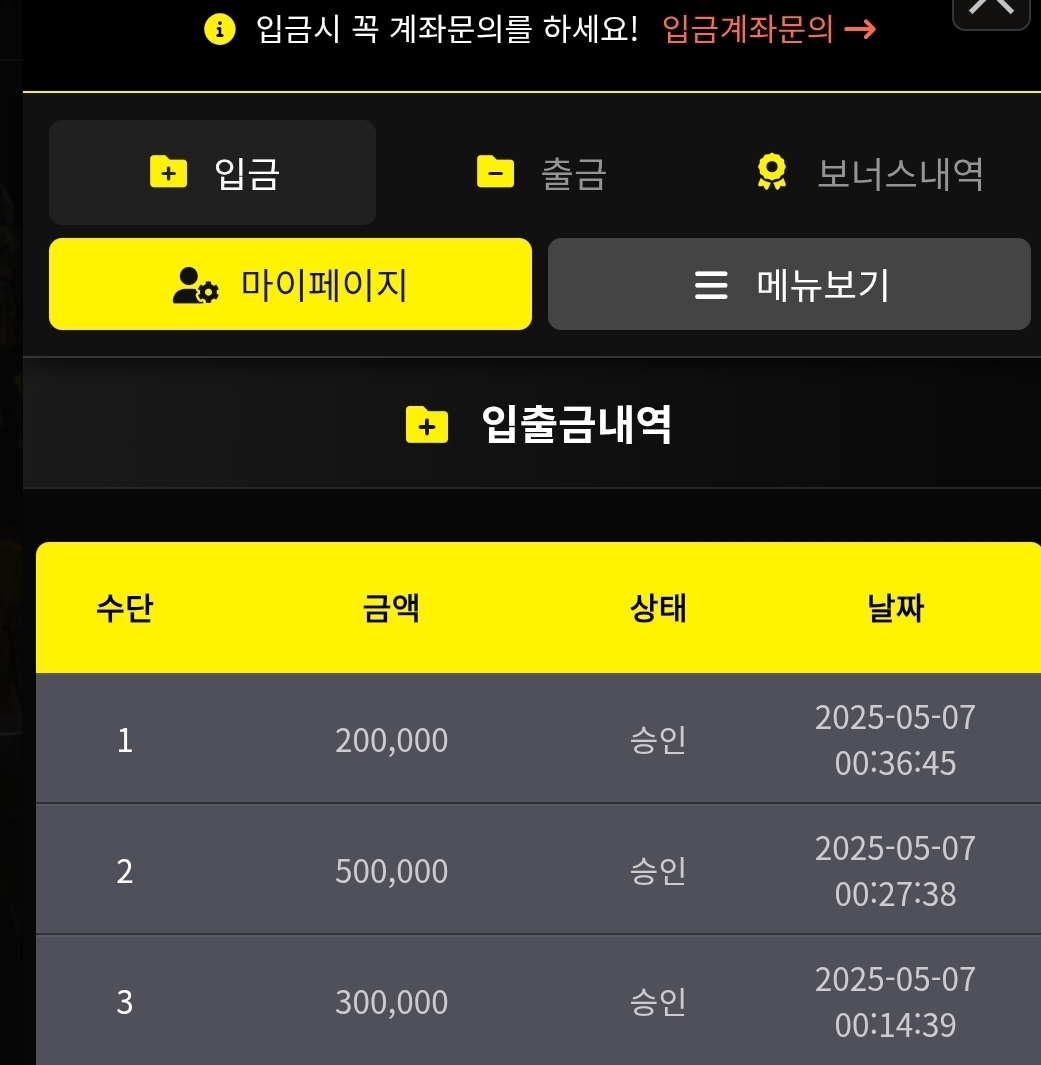Switch to the 입금 tab
This screenshot has width=1041, height=1065.
pos(213,173)
